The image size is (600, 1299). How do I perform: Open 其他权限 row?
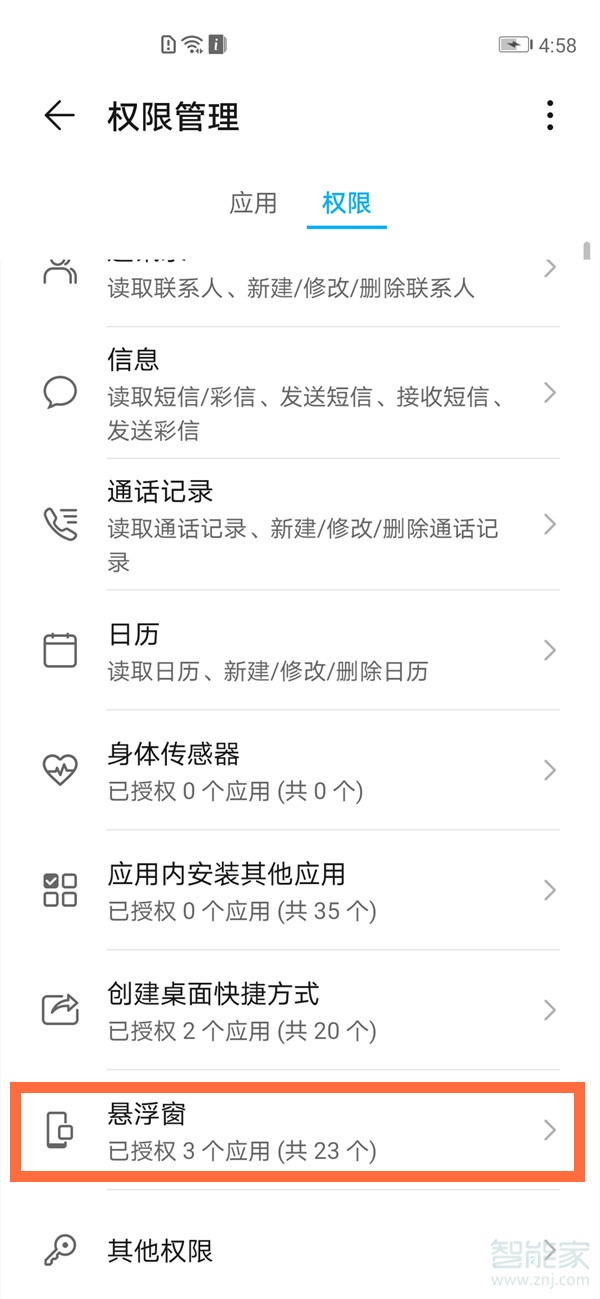point(300,1250)
